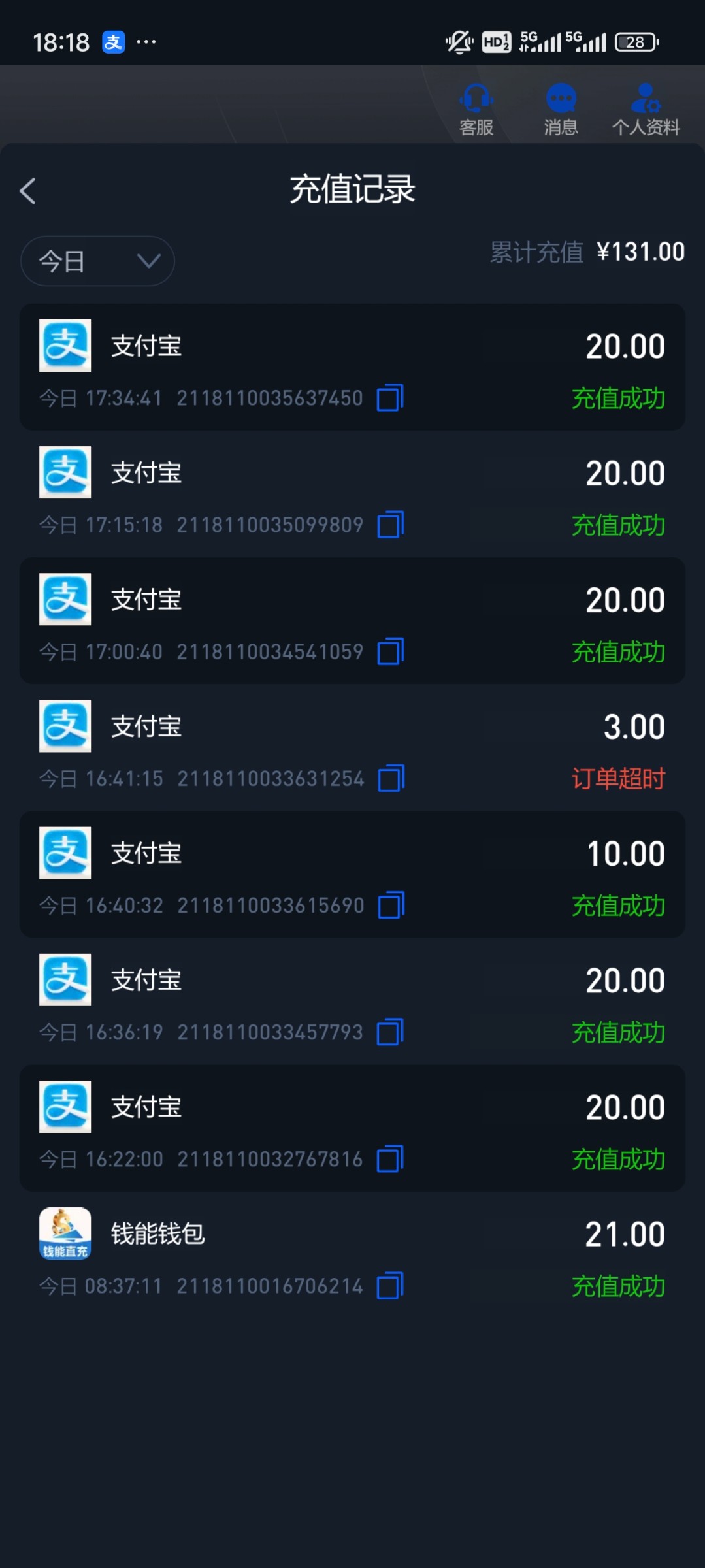705x1568 pixels.
Task: Open the 消息 messages
Action: tap(561, 108)
